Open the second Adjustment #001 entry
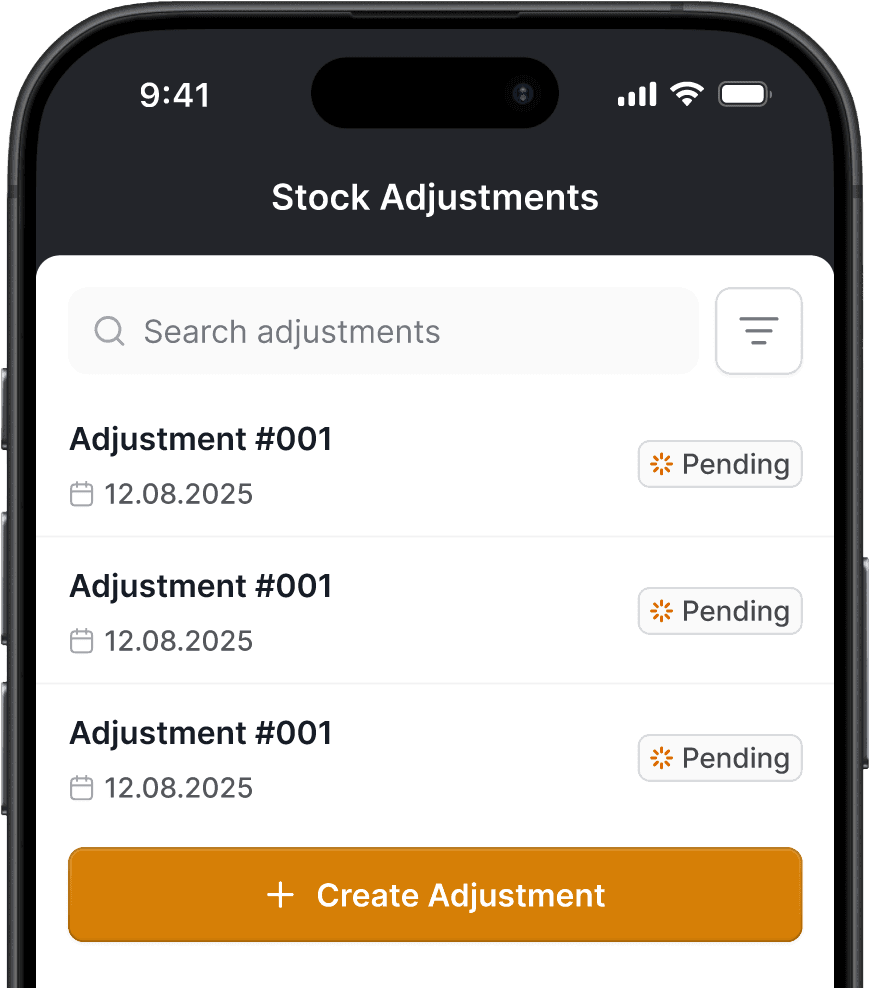Screen dimensions: 869x988 200,585
